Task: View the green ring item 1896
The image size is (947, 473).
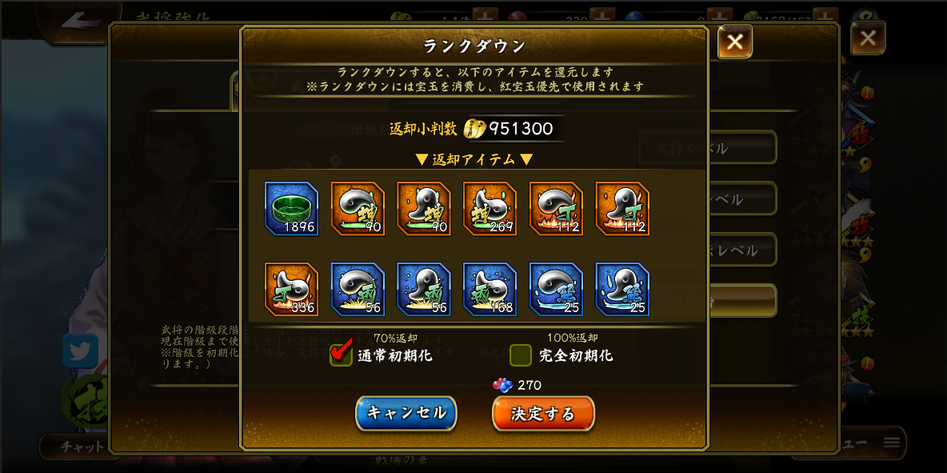Action: [x=291, y=208]
